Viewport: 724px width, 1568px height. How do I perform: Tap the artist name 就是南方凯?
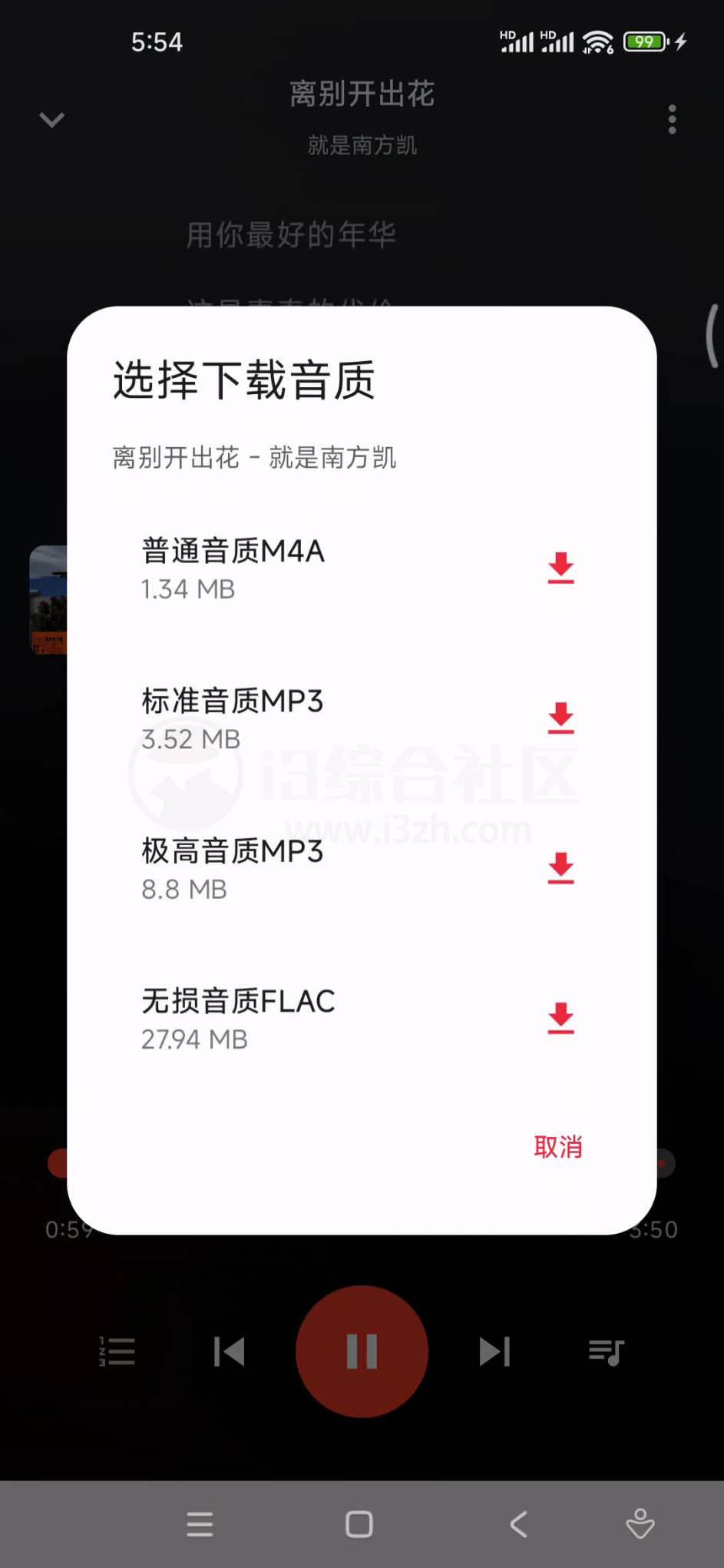pyautogui.click(x=362, y=146)
